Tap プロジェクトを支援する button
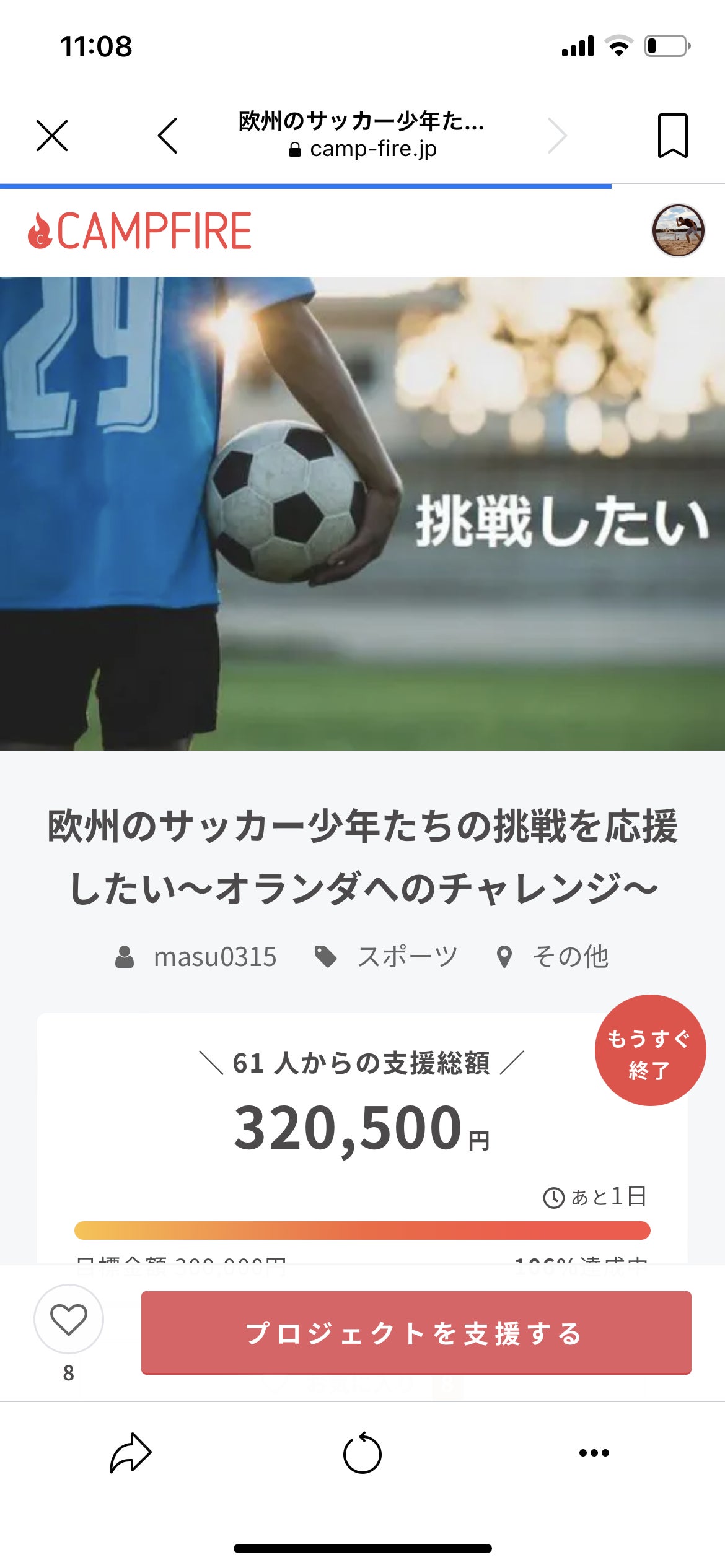Image resolution: width=725 pixels, height=1568 pixels. pos(416,1333)
